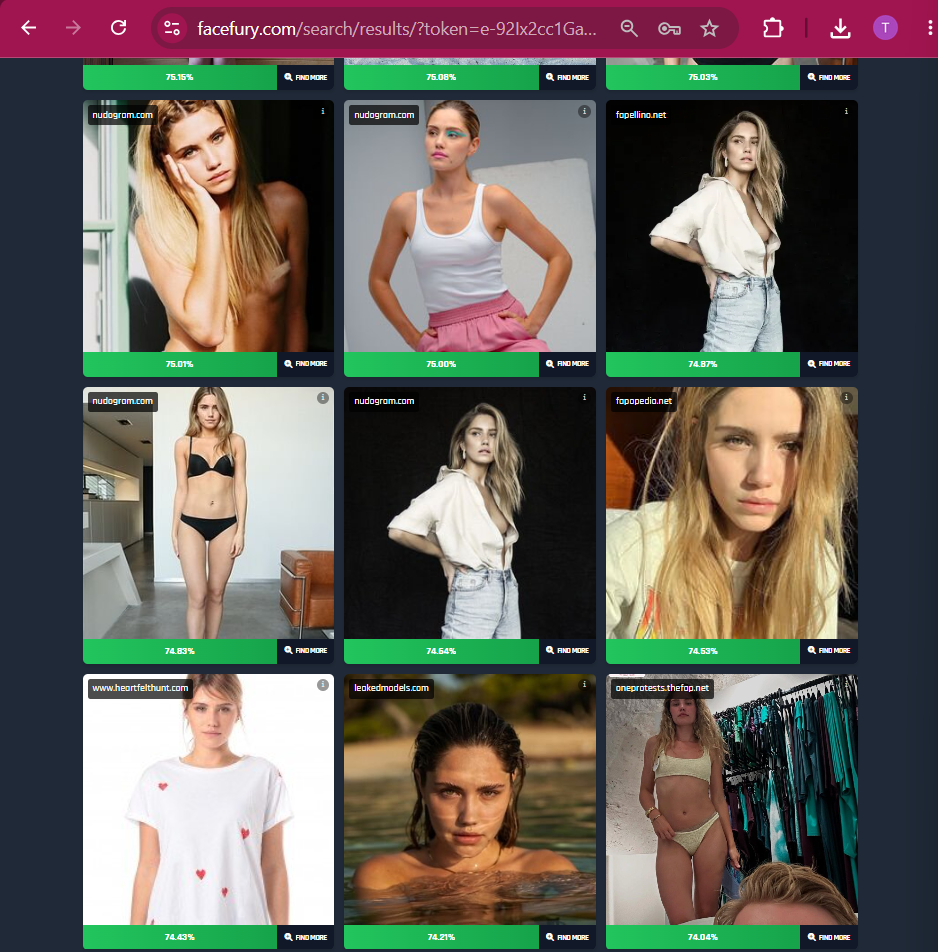Reload the current page
The width and height of the screenshot is (938, 952).
[x=118, y=28]
